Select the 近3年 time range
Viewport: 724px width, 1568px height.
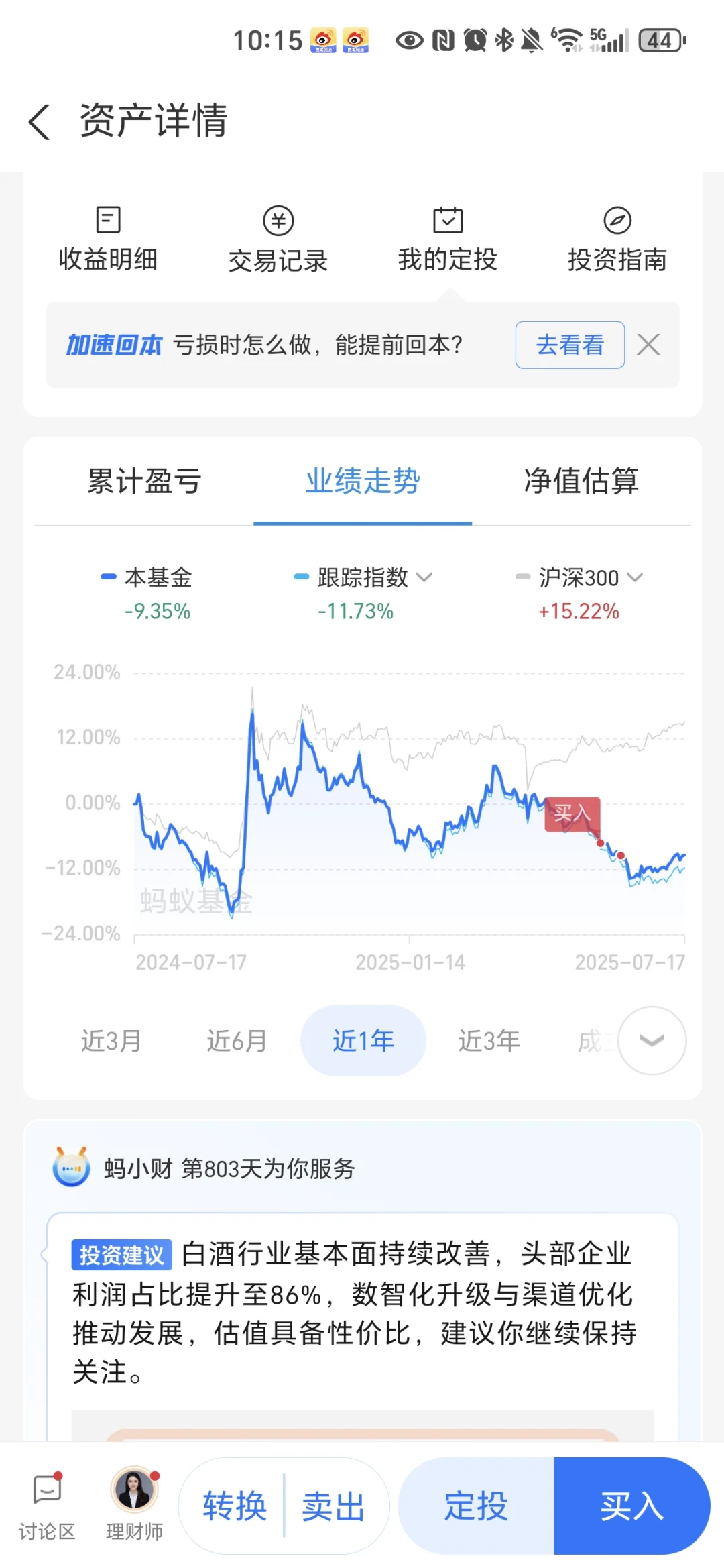(489, 1041)
